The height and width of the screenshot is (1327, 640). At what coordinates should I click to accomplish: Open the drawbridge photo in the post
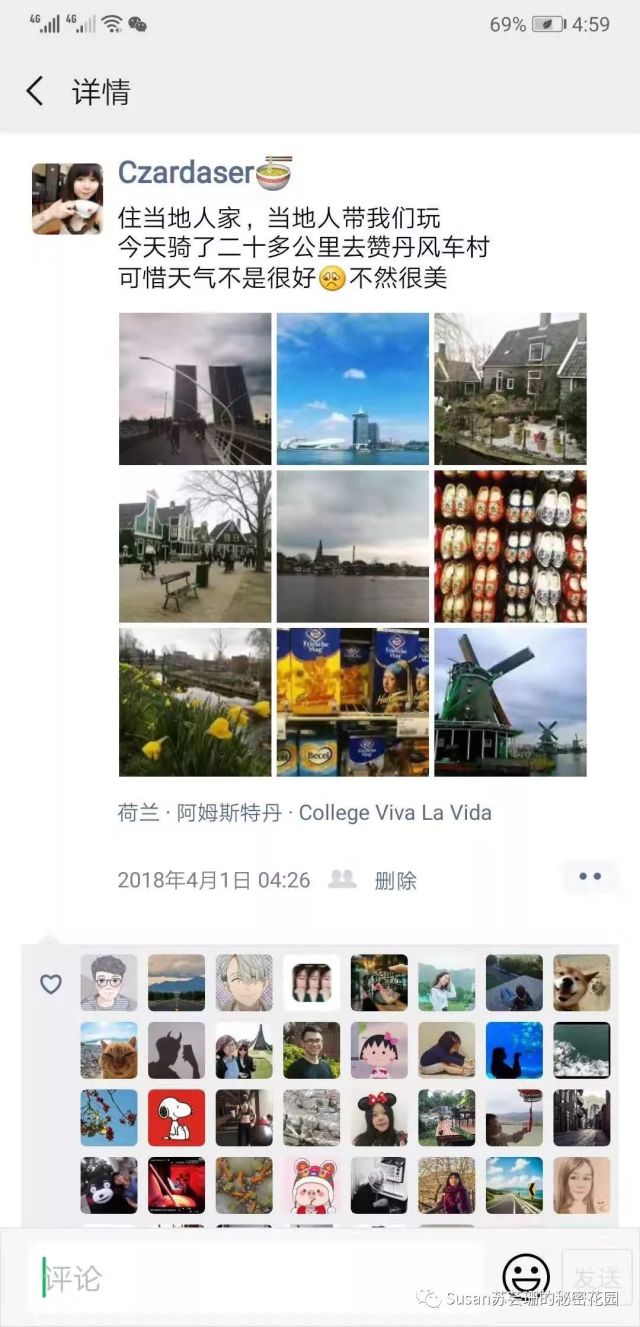pos(195,389)
